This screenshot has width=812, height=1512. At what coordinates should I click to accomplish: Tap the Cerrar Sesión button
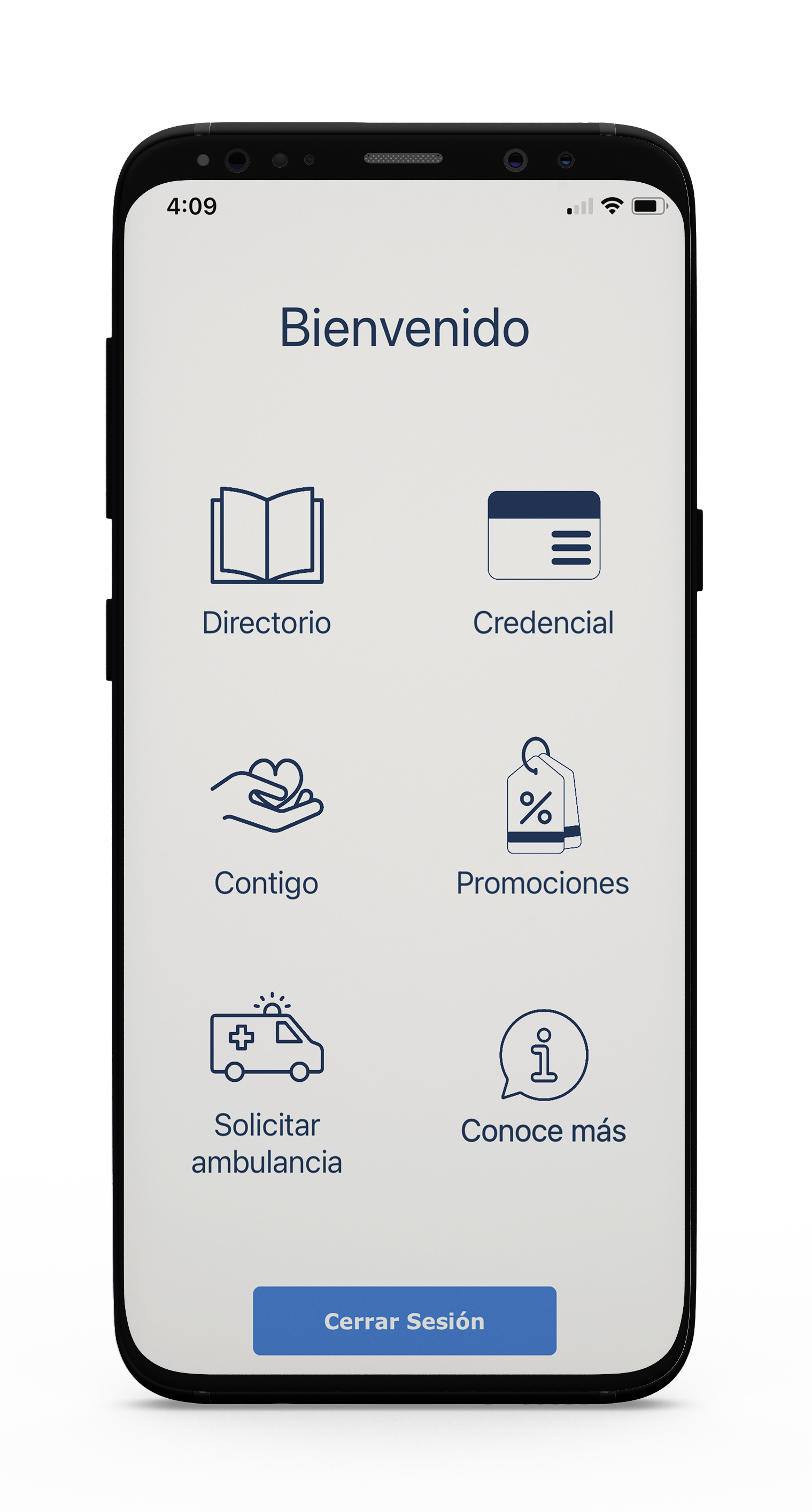click(405, 1321)
